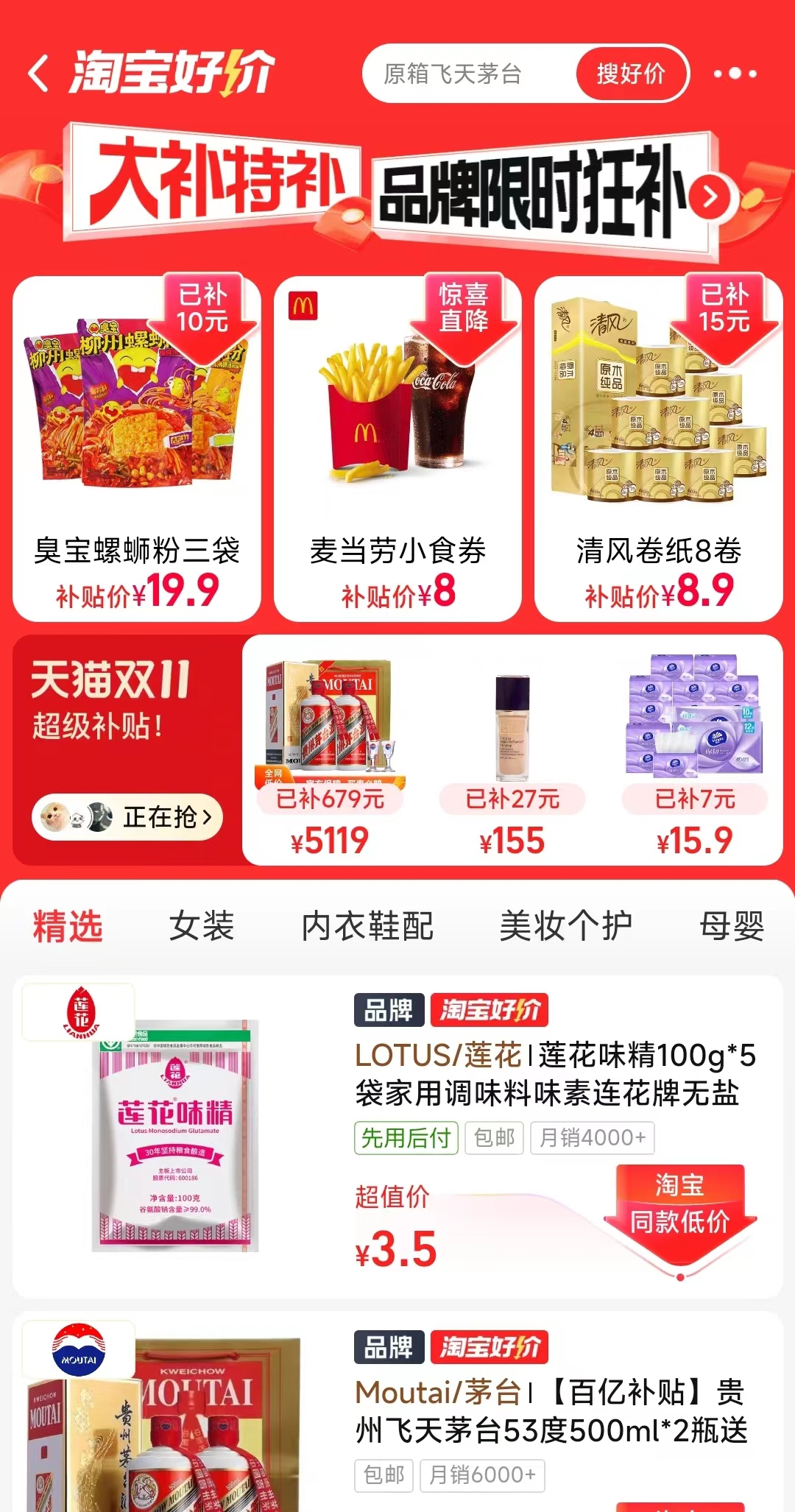Switch to the 母婴 tab
795x1512 pixels.
[x=732, y=926]
